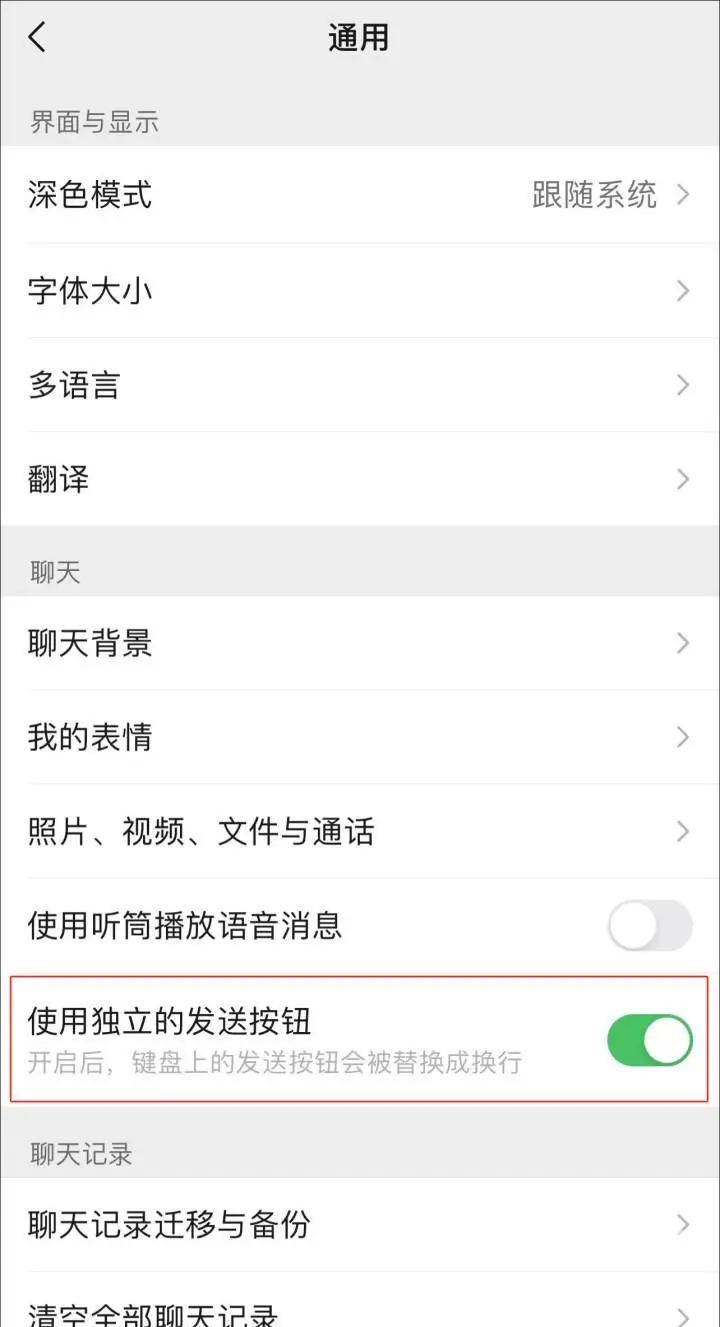Tap the 通用 title in the header
The height and width of the screenshot is (1327, 720).
point(359,35)
